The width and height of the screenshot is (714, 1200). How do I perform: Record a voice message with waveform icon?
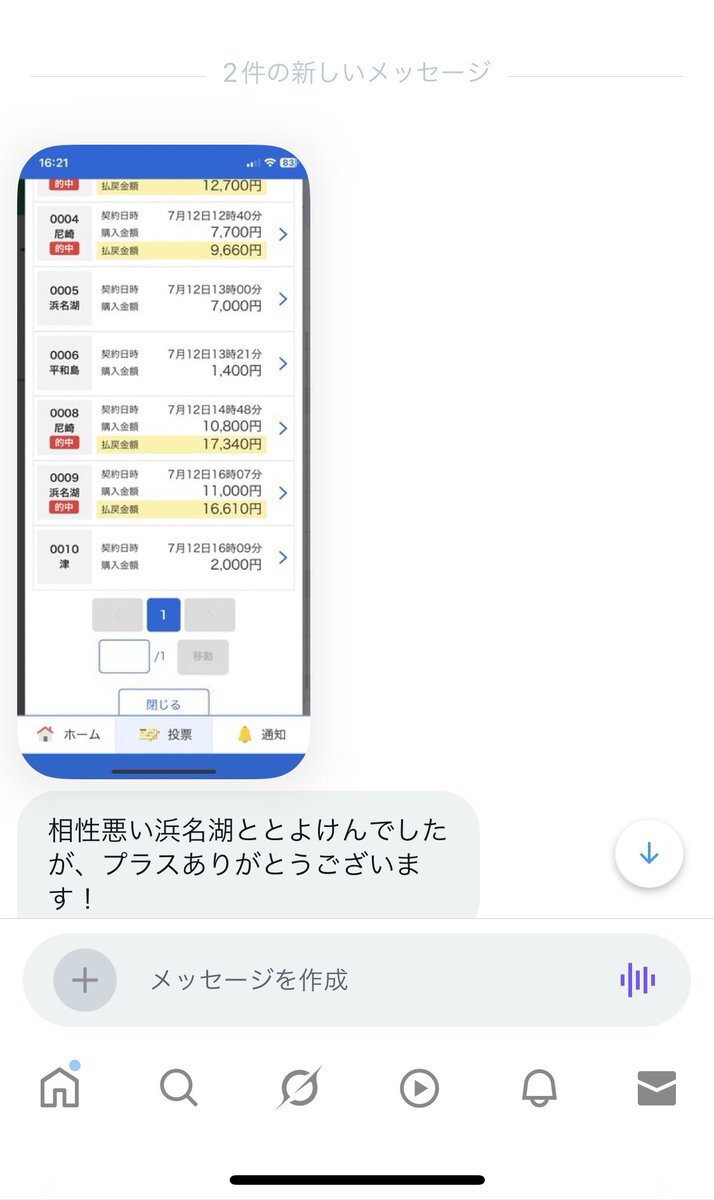(638, 980)
